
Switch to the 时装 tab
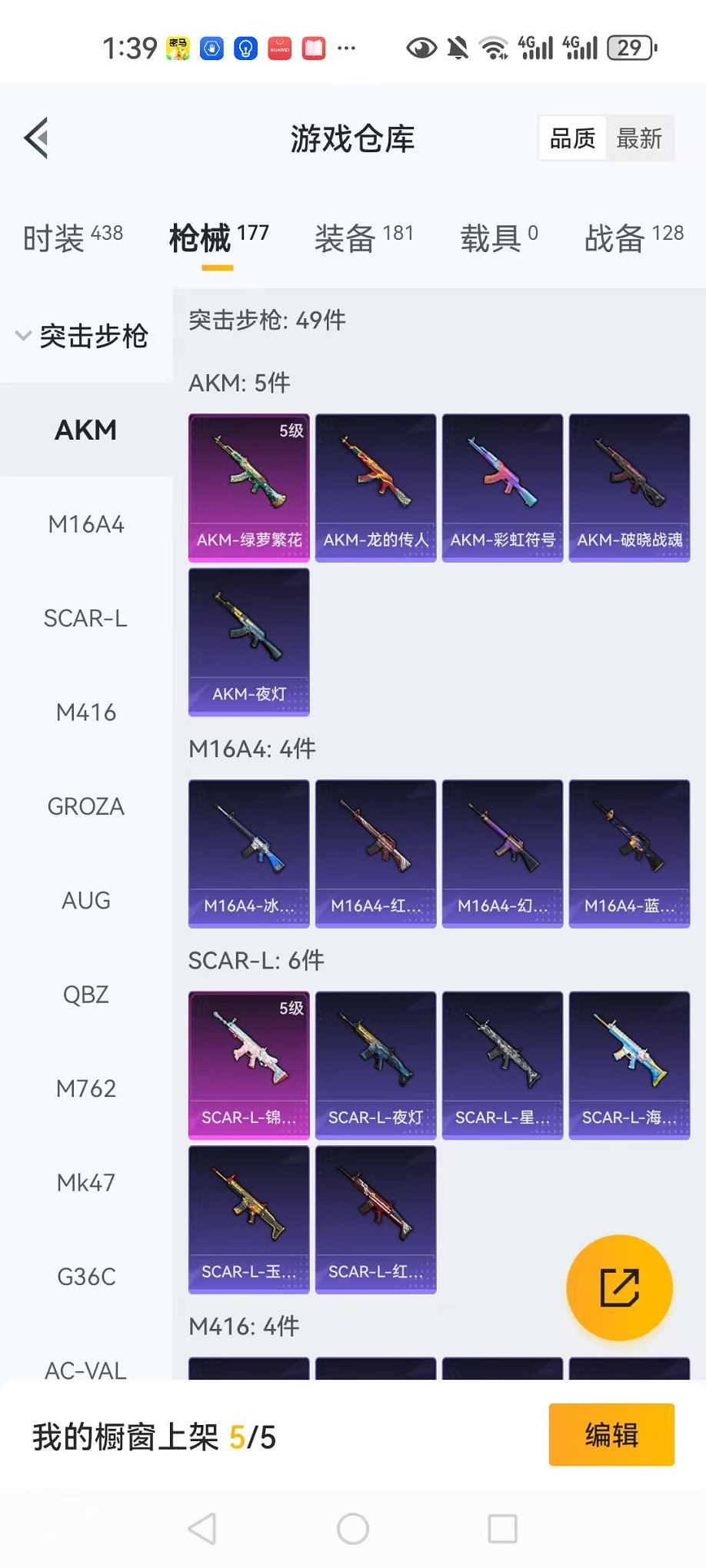pos(73,238)
